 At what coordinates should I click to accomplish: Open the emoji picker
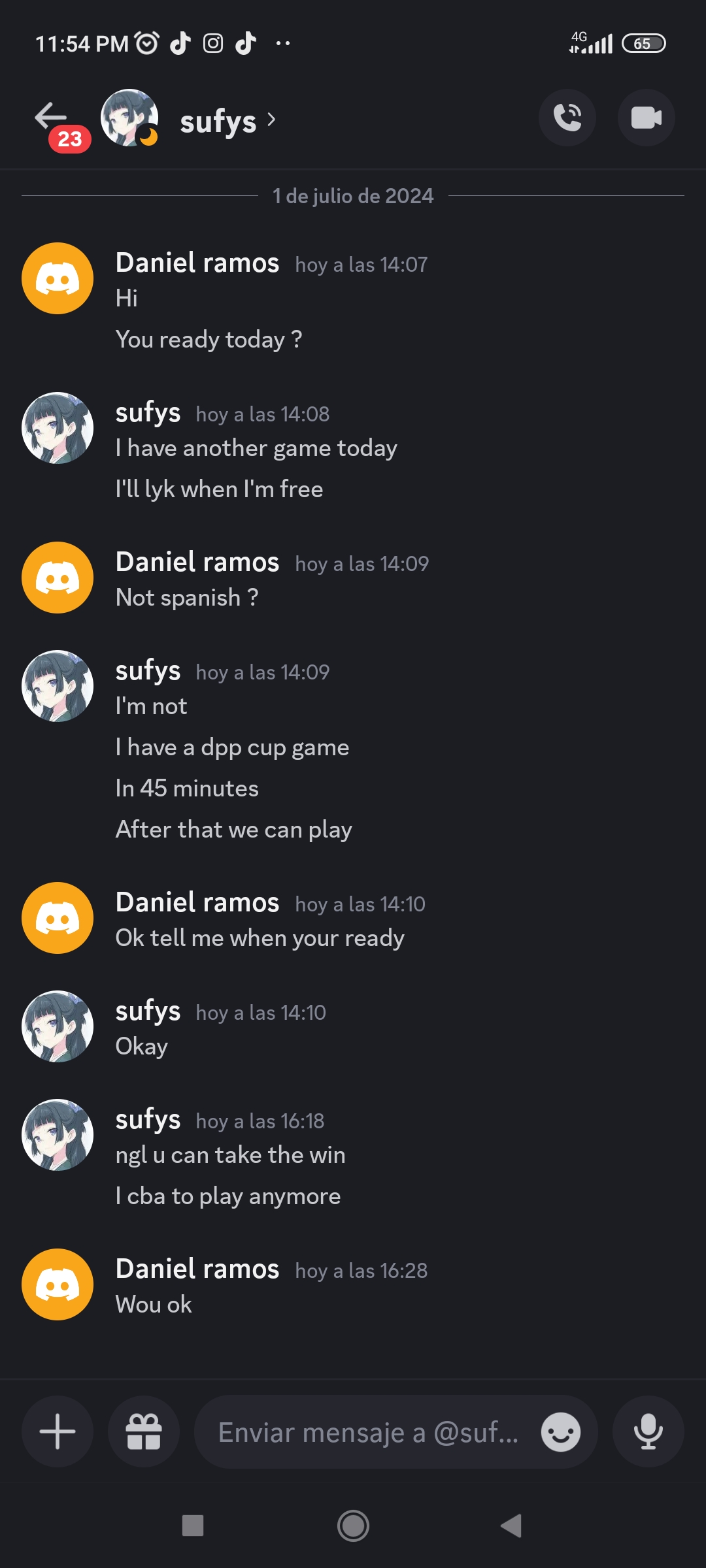pos(561,1433)
